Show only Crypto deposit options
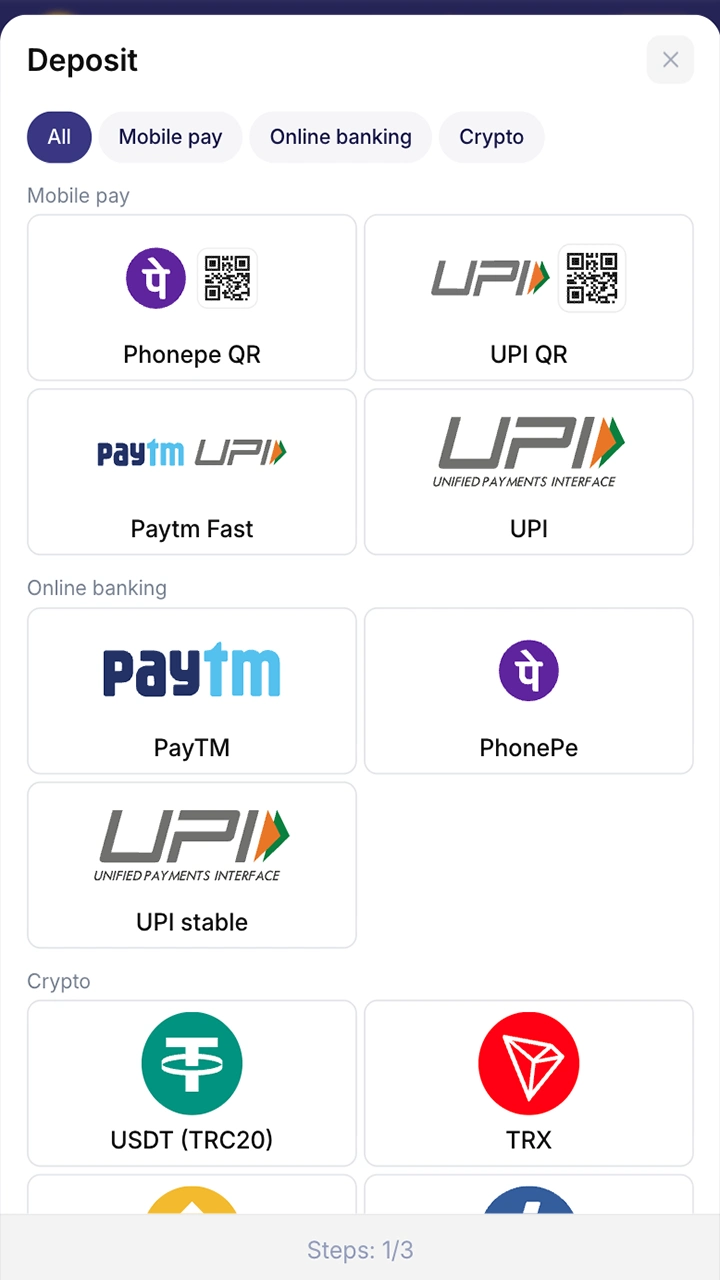This screenshot has height=1280, width=720. click(491, 137)
